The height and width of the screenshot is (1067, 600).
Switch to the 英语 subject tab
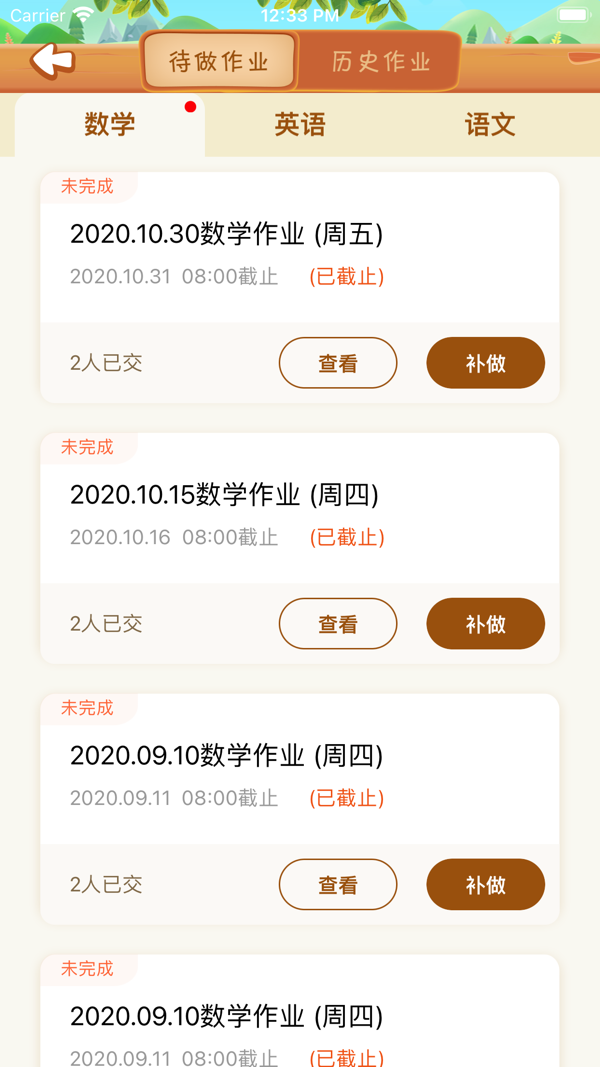(x=300, y=125)
